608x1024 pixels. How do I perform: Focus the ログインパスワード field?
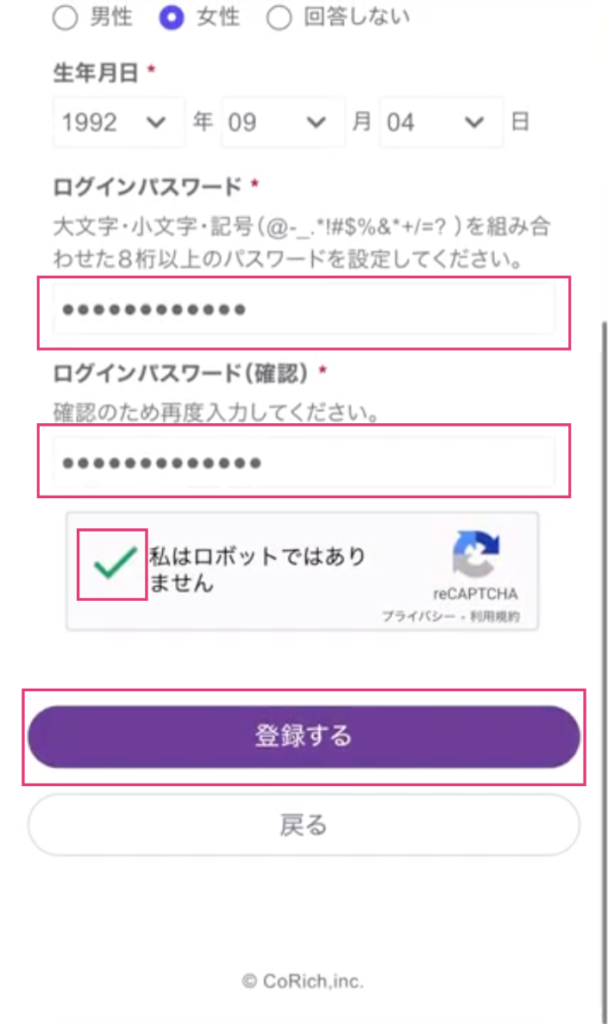304,310
